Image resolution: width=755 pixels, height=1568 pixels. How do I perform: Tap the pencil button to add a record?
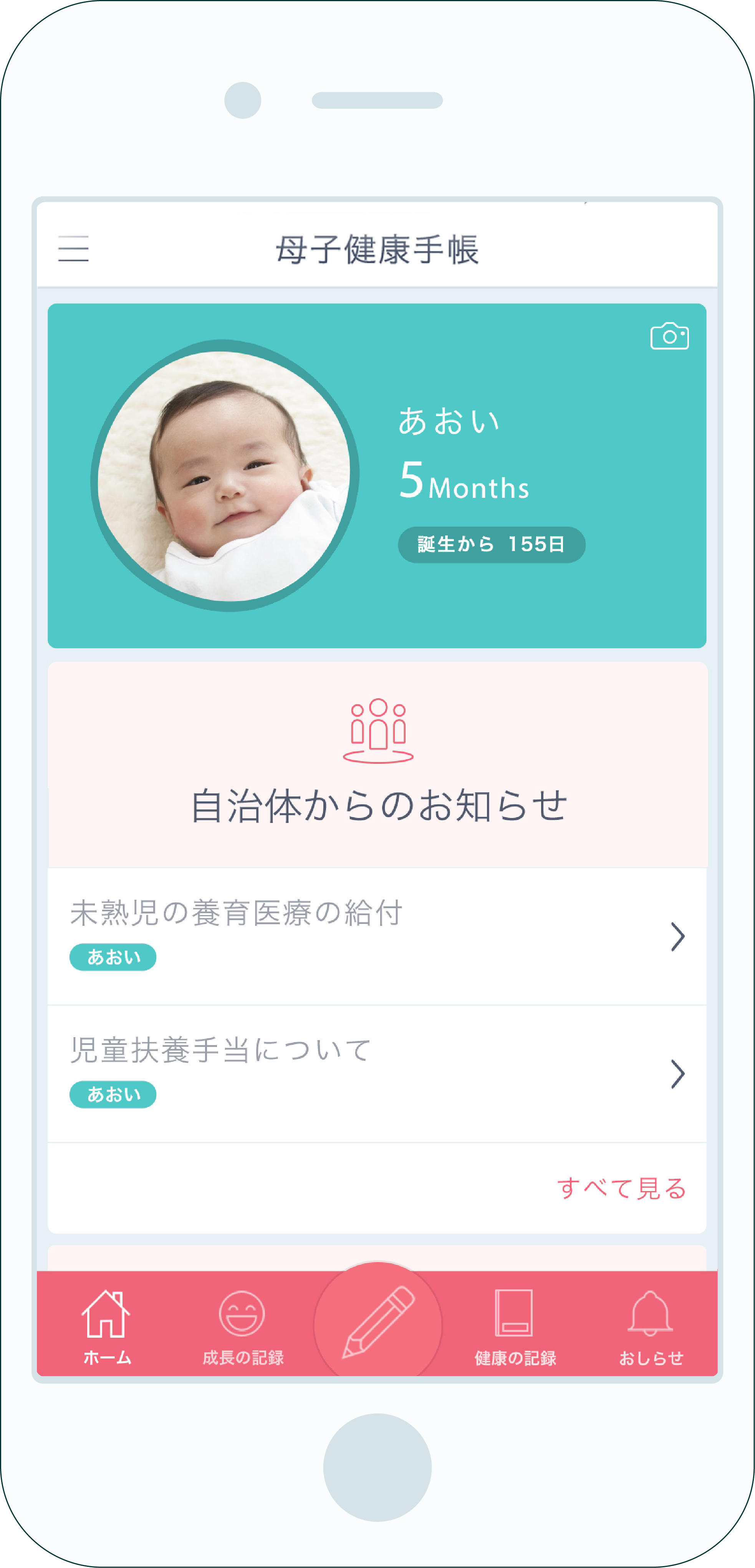tap(378, 1321)
